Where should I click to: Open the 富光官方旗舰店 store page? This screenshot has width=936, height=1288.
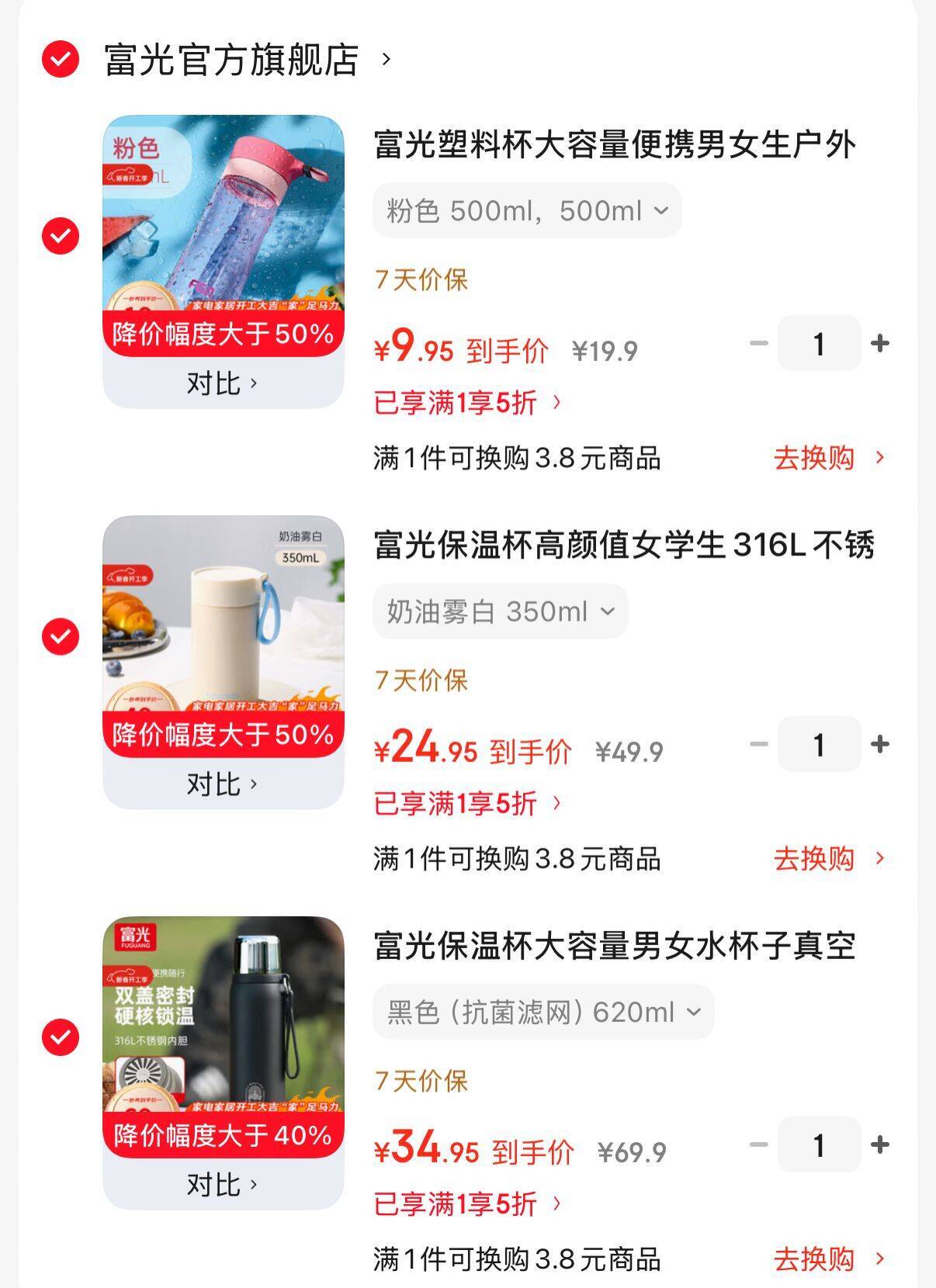pyautogui.click(x=231, y=60)
